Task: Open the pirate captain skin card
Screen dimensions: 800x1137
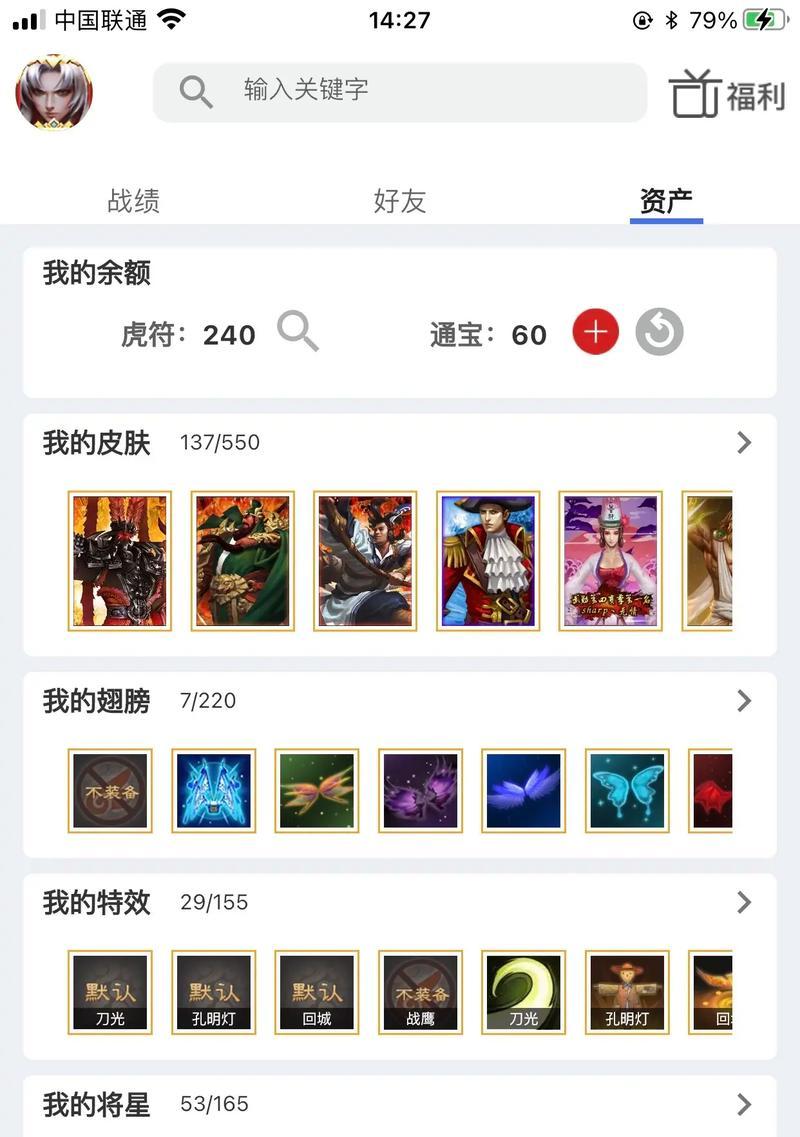Action: pyautogui.click(x=488, y=561)
